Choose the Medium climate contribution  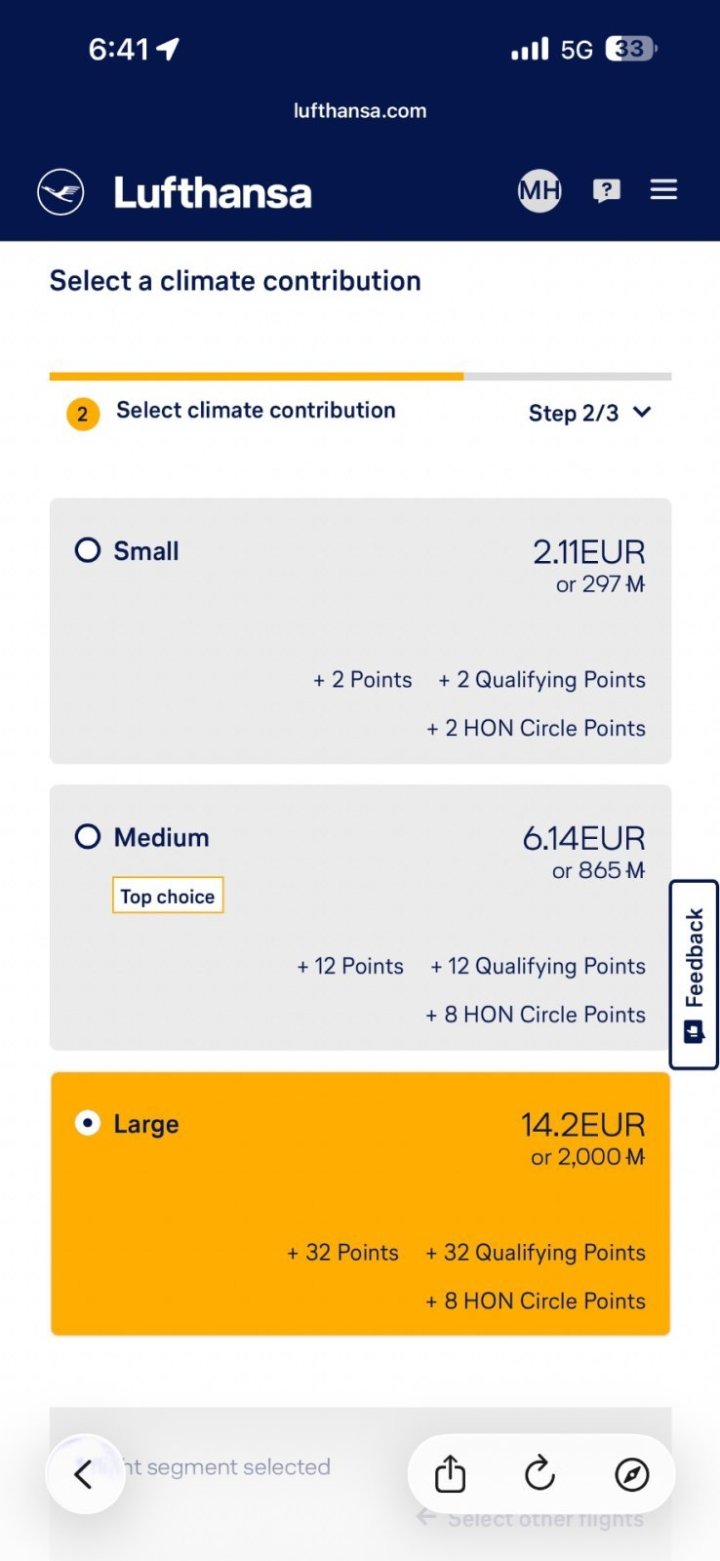pos(88,837)
